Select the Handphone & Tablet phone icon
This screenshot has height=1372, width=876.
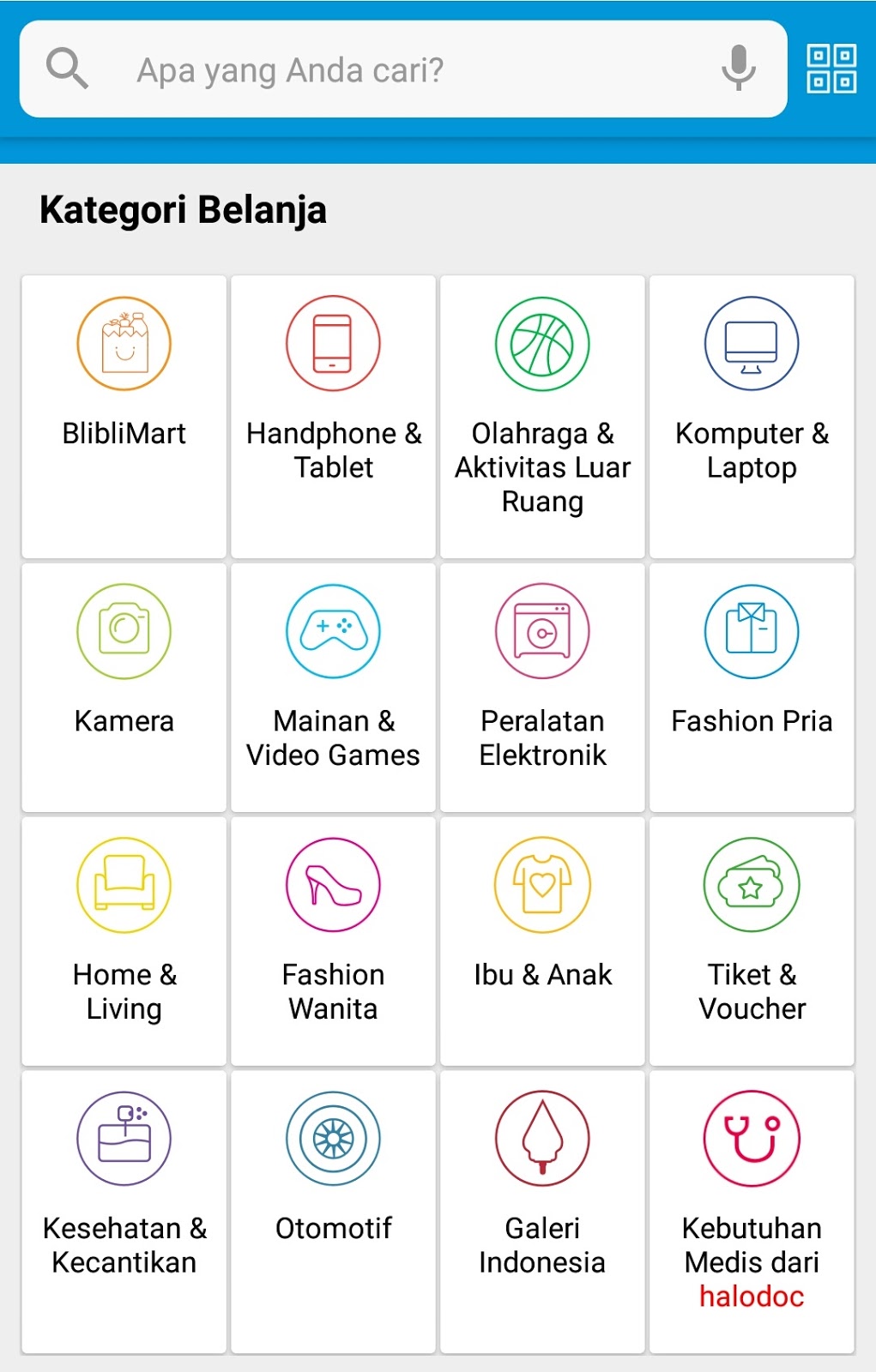tap(333, 343)
